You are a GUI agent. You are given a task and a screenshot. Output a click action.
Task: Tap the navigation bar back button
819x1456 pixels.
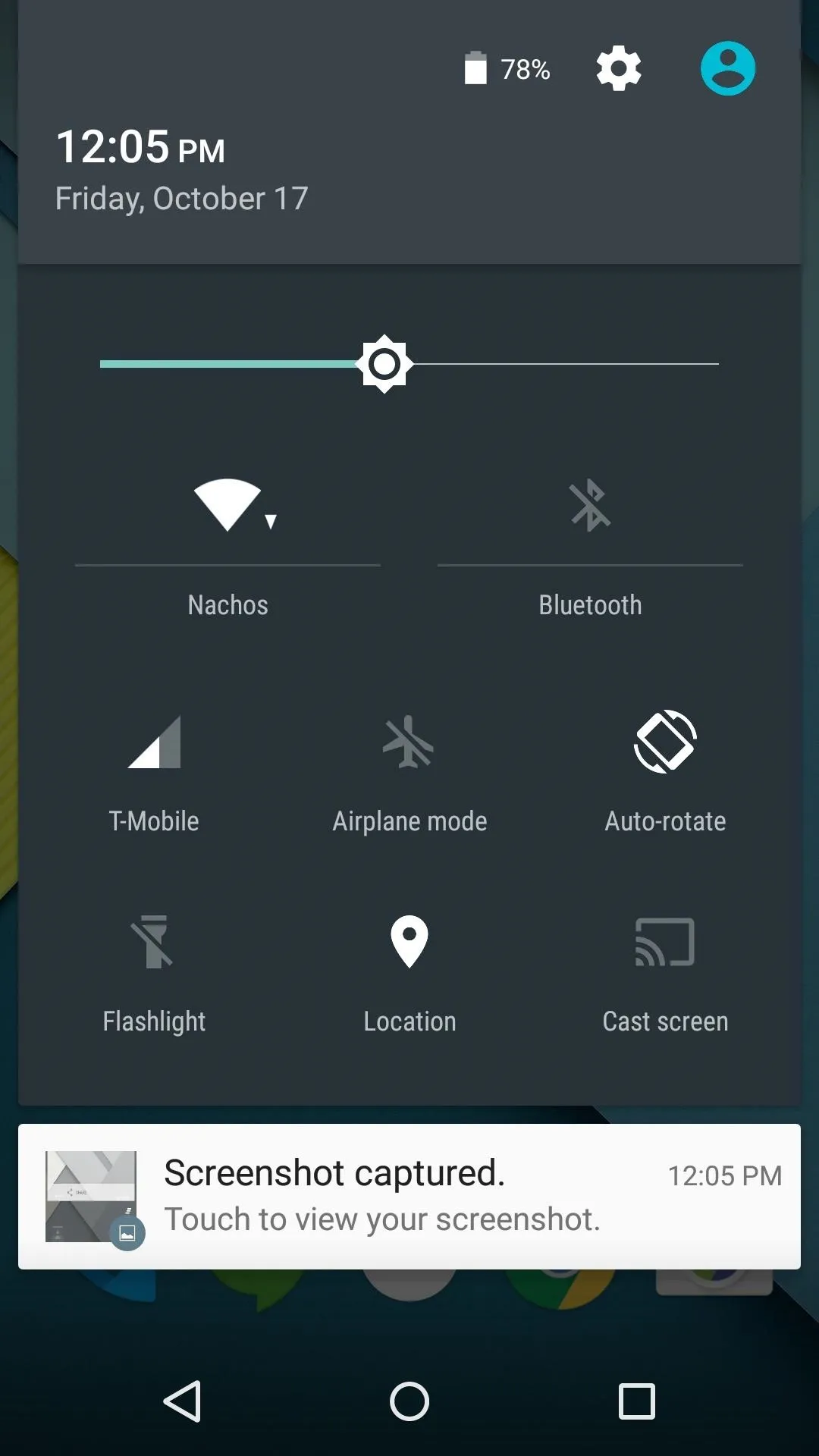tap(182, 1401)
